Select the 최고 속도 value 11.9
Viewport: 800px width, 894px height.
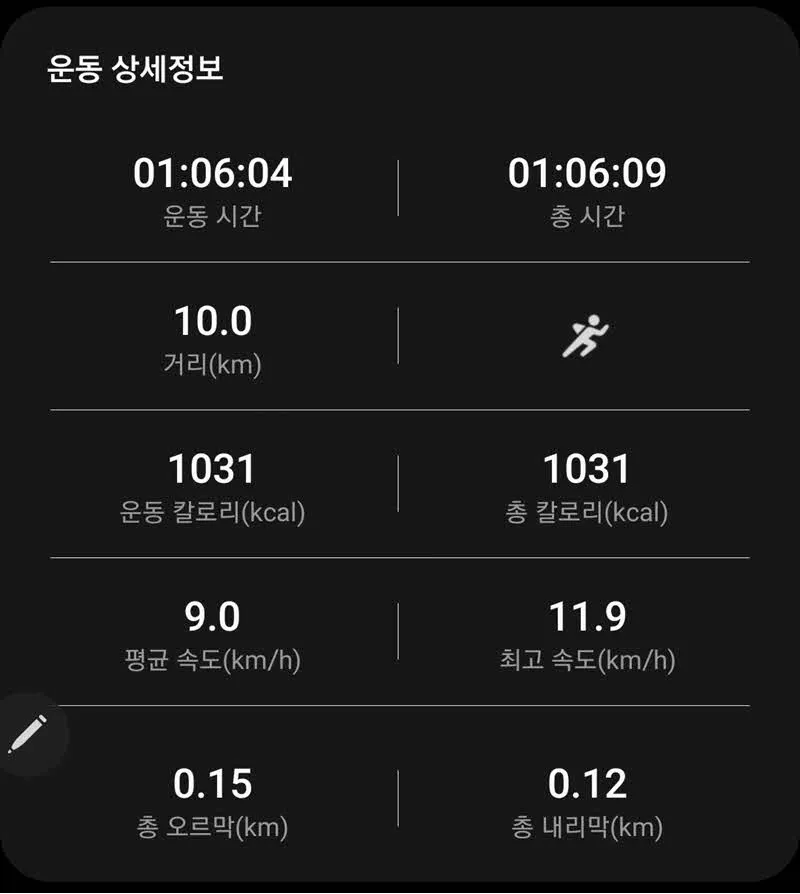coord(590,617)
